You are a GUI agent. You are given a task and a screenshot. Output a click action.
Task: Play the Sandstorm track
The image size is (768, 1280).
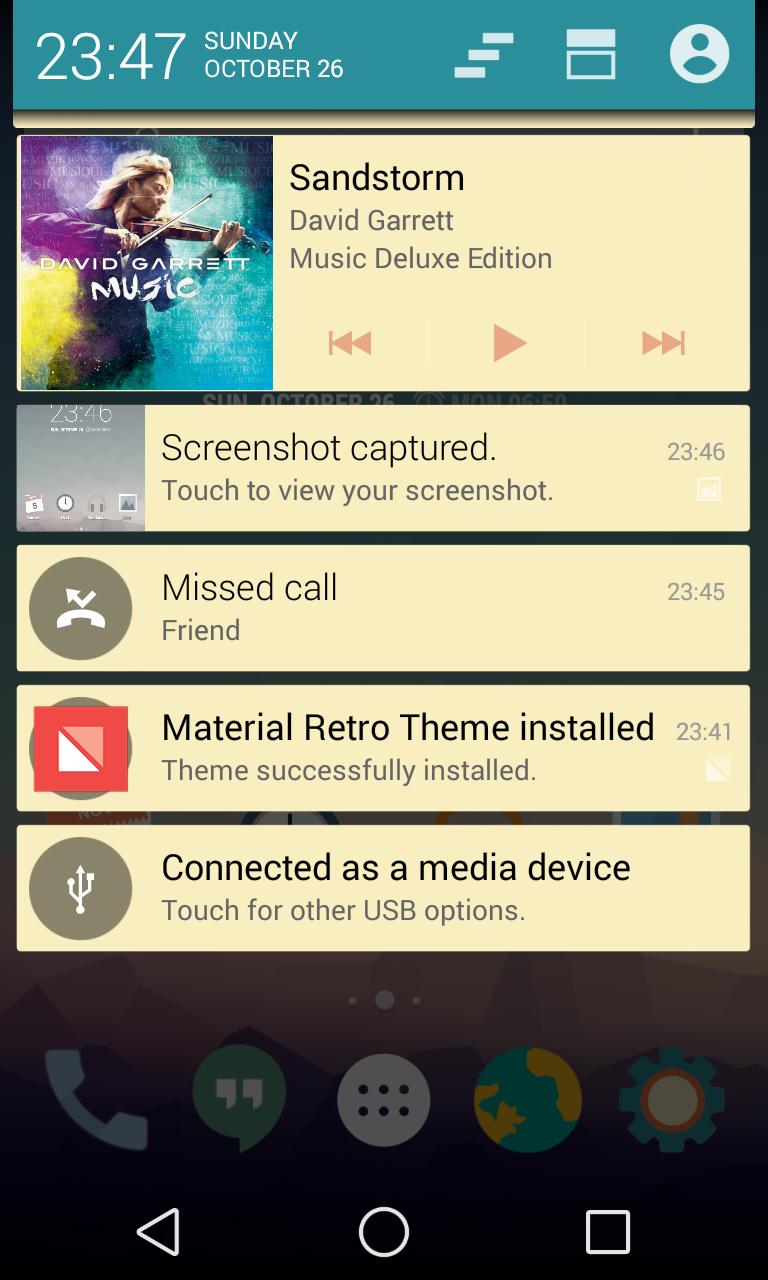pos(509,342)
